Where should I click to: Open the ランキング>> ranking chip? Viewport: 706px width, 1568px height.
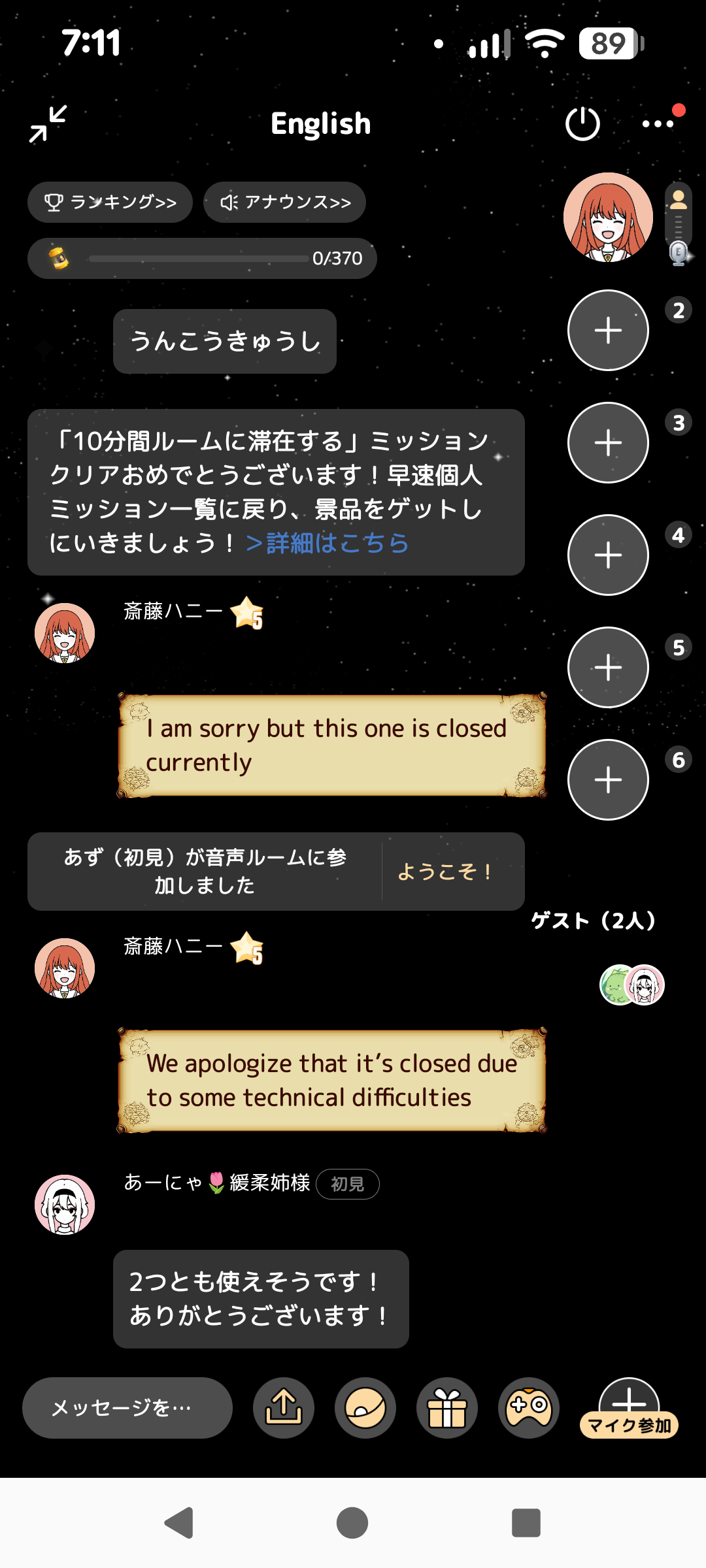110,203
